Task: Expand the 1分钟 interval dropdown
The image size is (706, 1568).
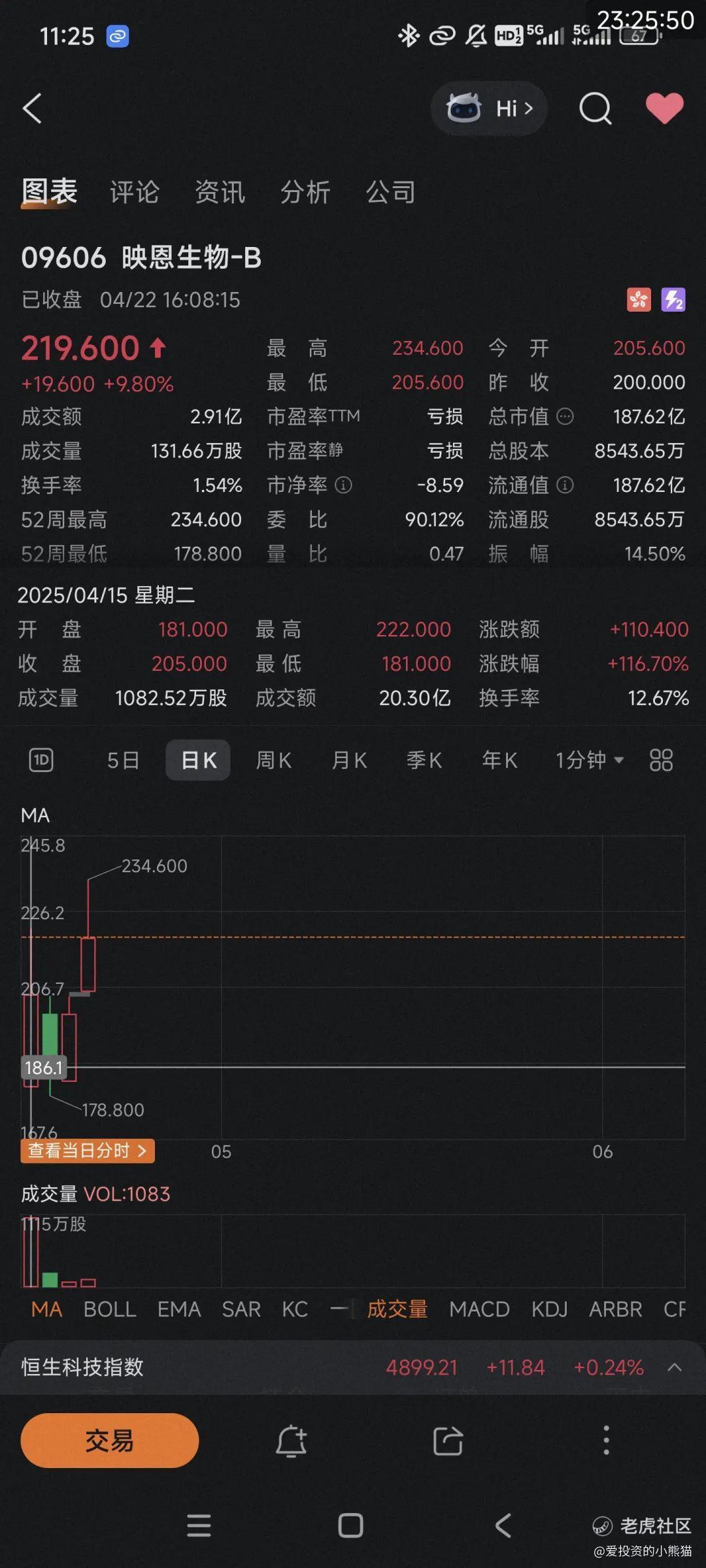Action: 589,760
